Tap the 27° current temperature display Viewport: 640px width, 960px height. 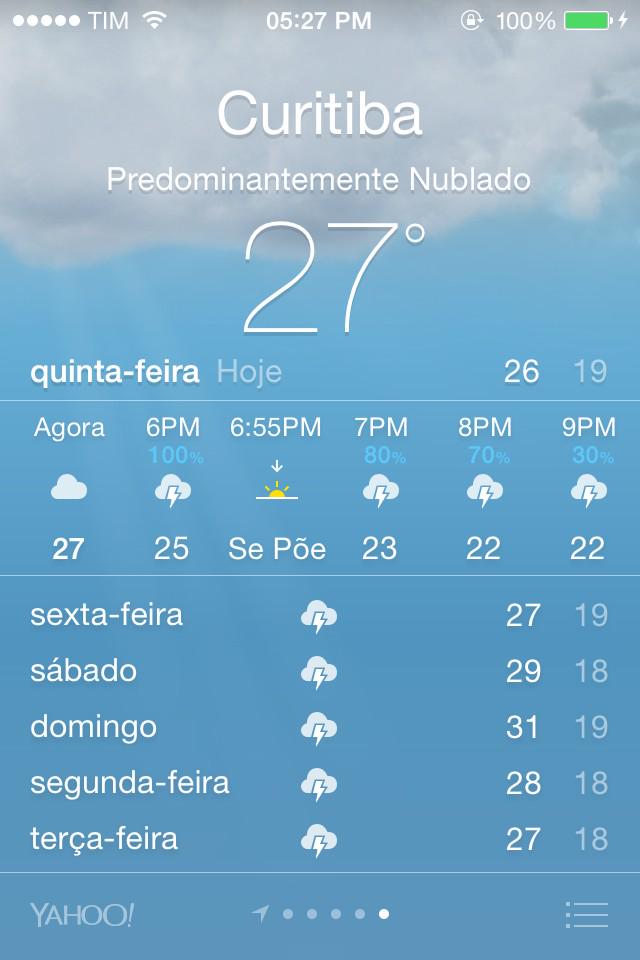(330, 278)
